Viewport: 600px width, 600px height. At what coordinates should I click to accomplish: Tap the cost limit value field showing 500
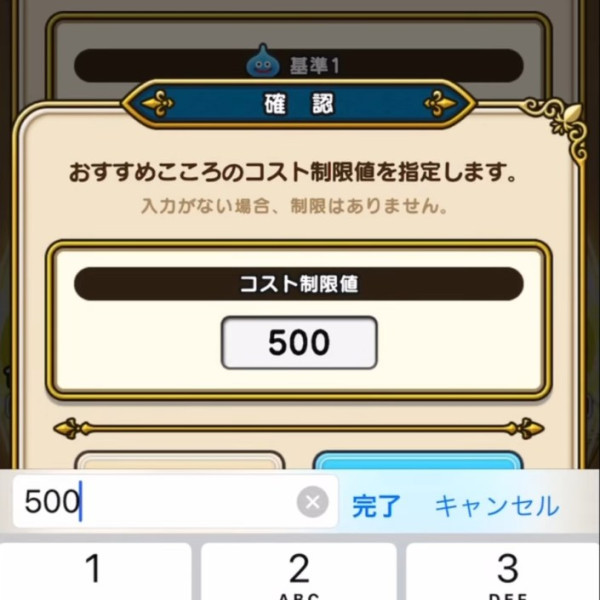[299, 343]
